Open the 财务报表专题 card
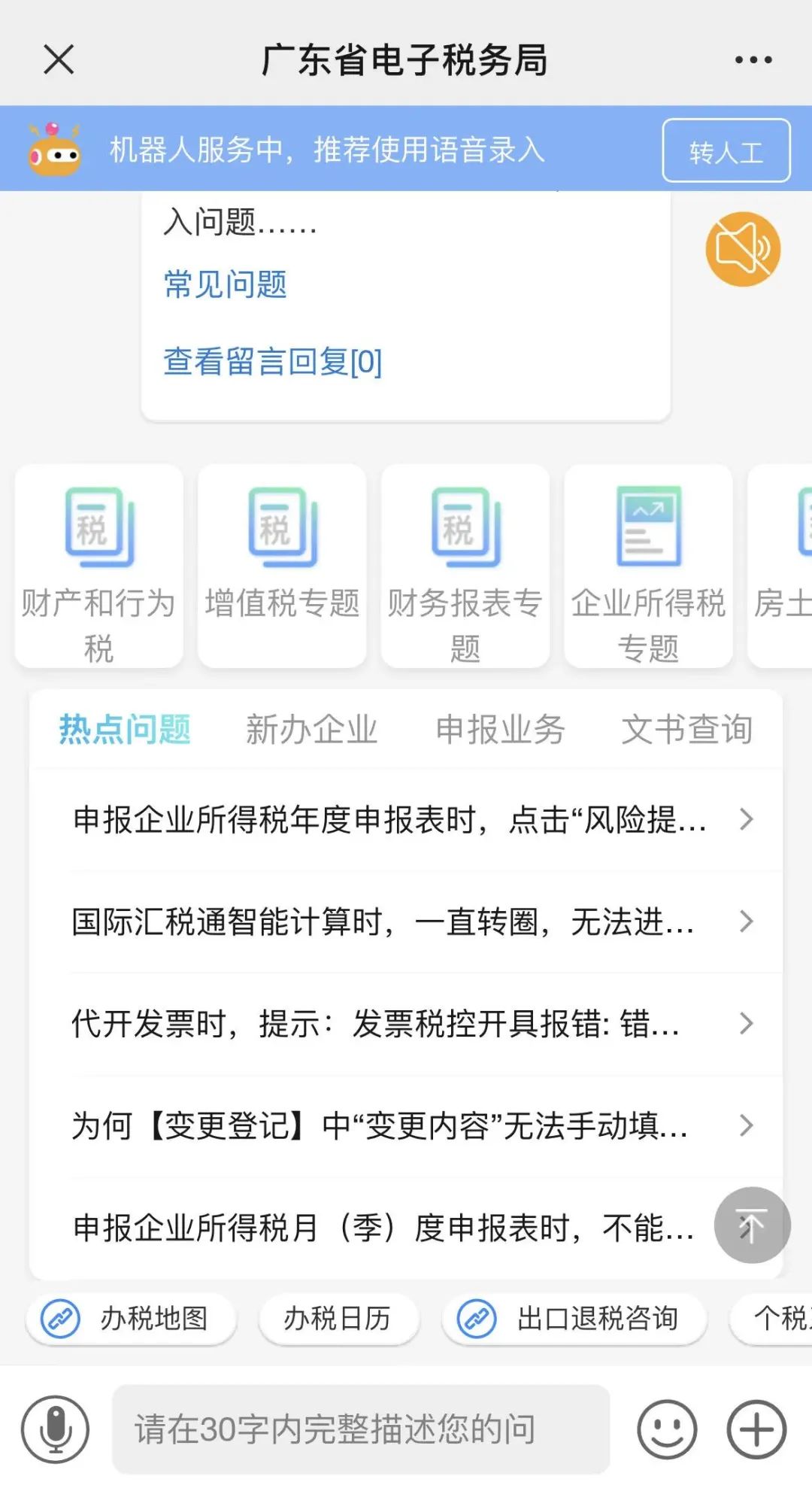Viewport: 812px width, 1497px height. pos(465,566)
